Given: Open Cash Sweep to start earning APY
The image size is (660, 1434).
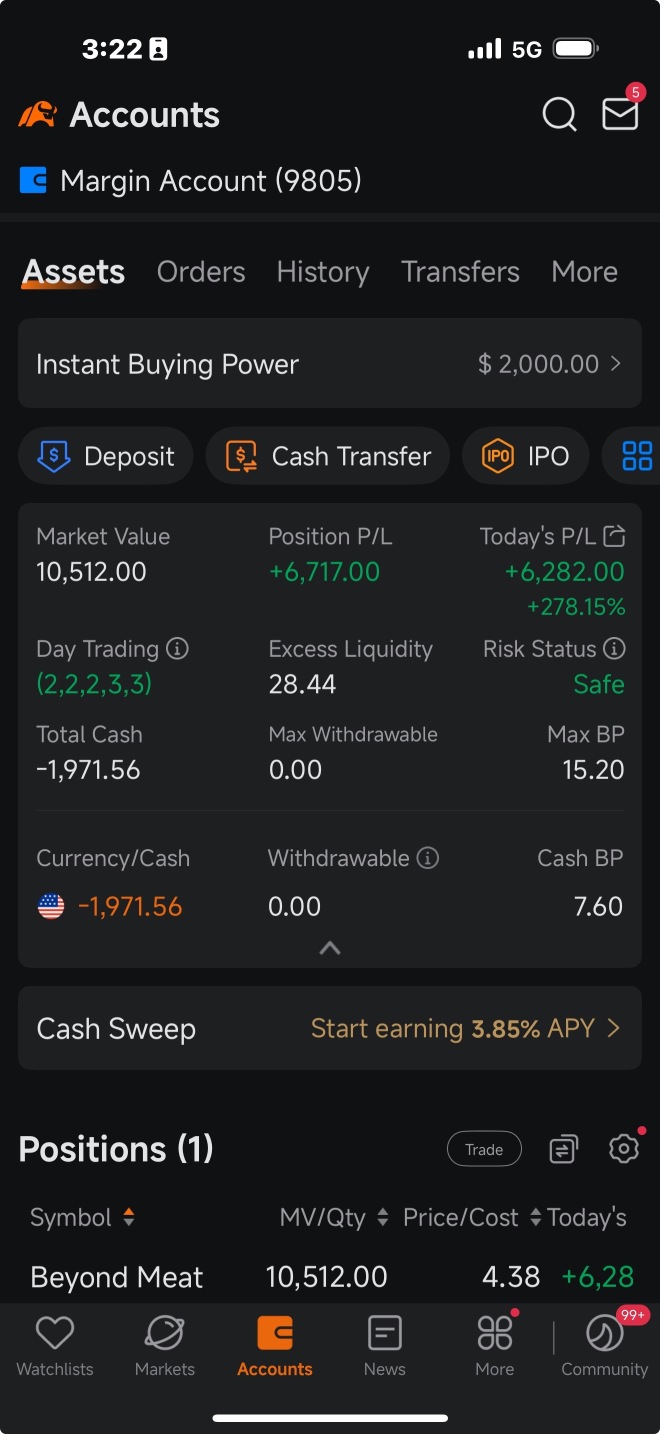Looking at the screenshot, I should [x=330, y=1029].
